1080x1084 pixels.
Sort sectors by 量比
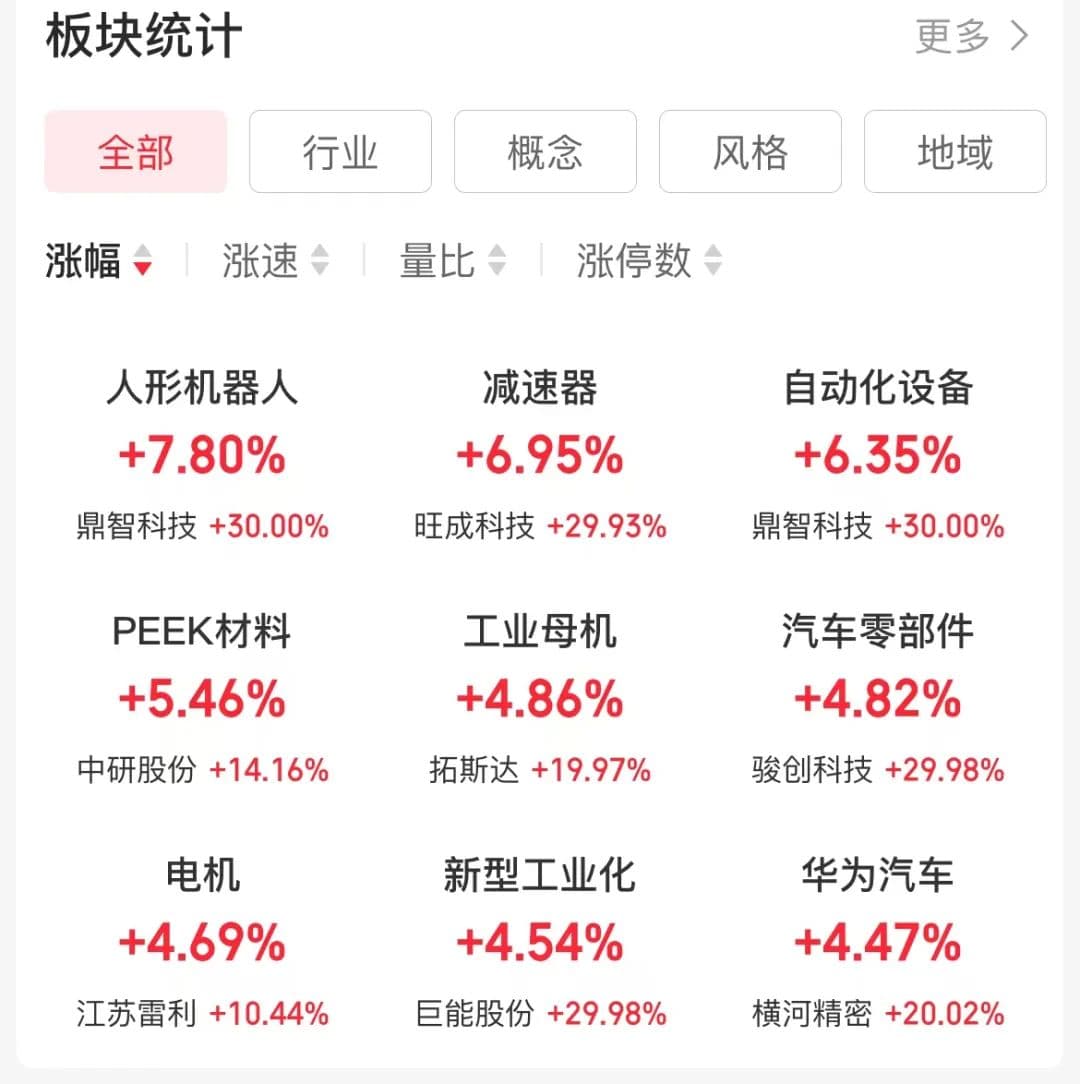pos(452,261)
